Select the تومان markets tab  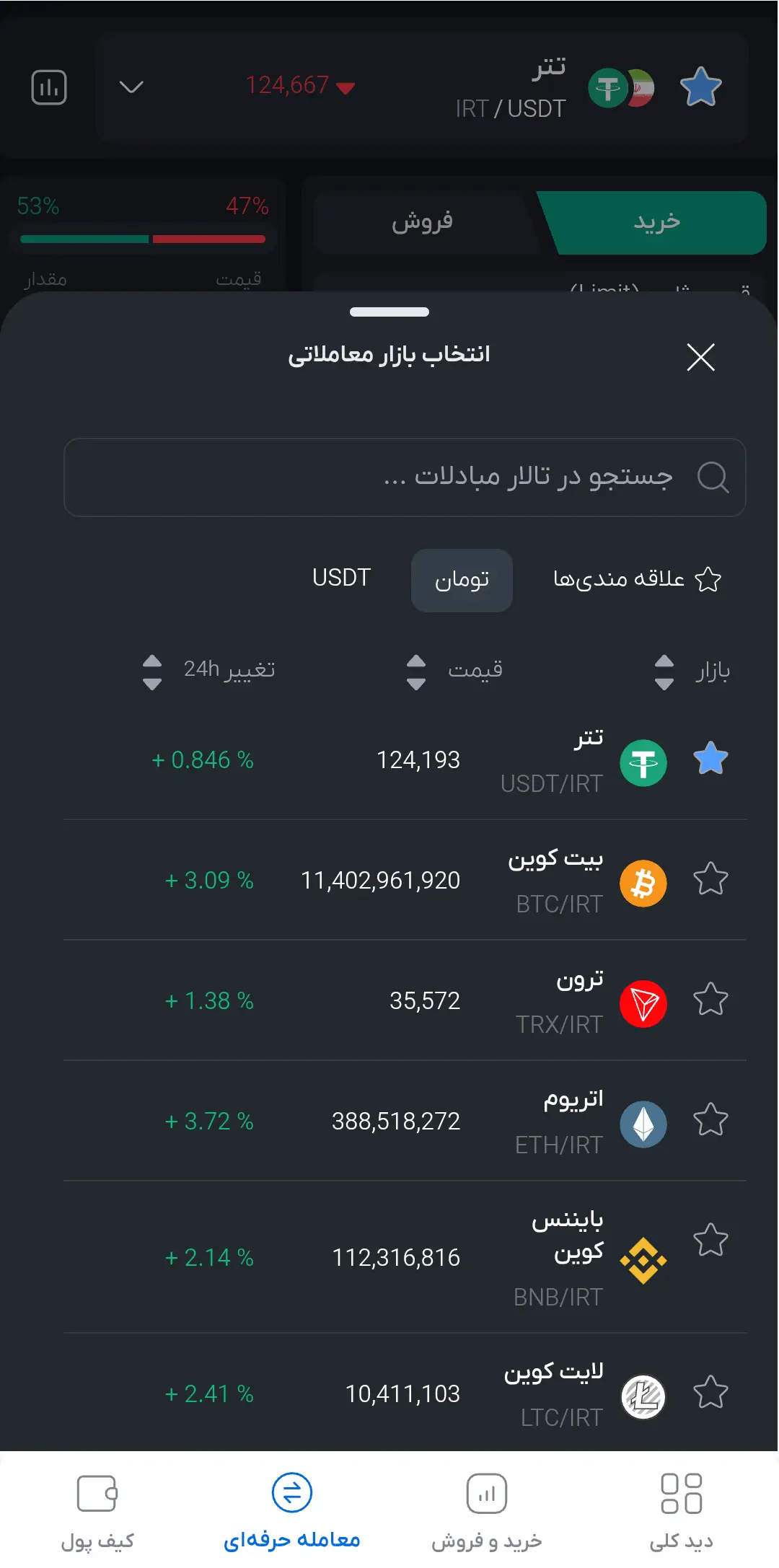(462, 581)
